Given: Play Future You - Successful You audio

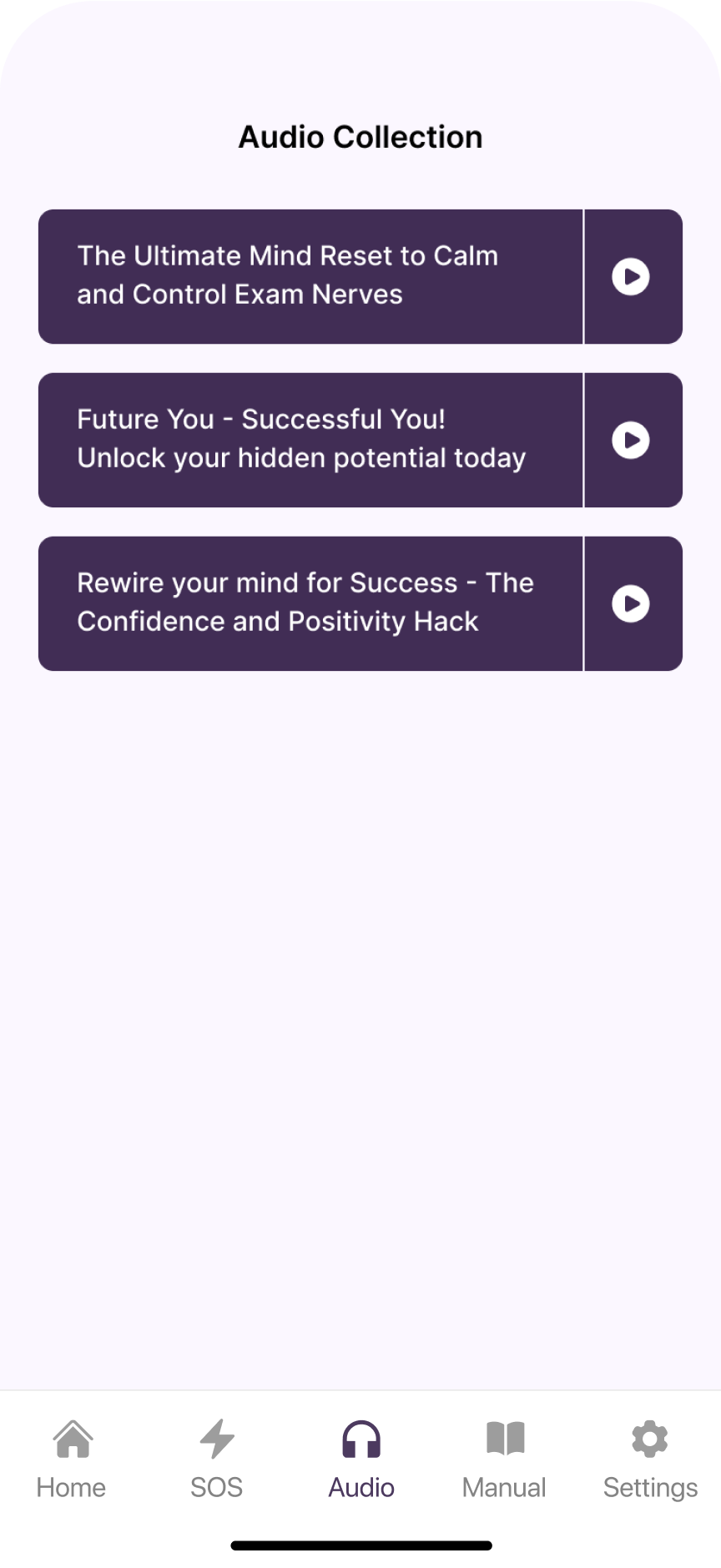Looking at the screenshot, I should coord(632,440).
